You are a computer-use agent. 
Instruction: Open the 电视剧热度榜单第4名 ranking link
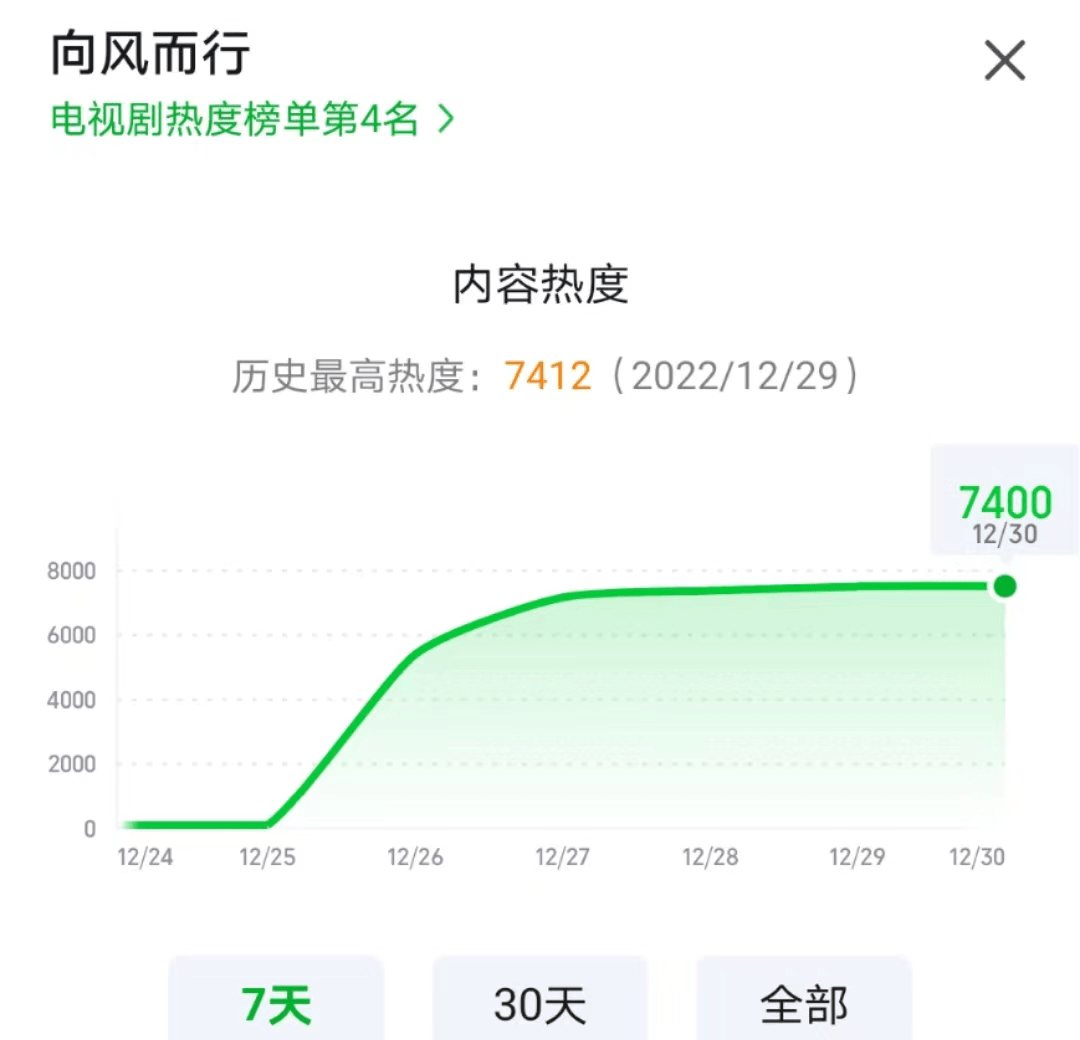click(252, 120)
